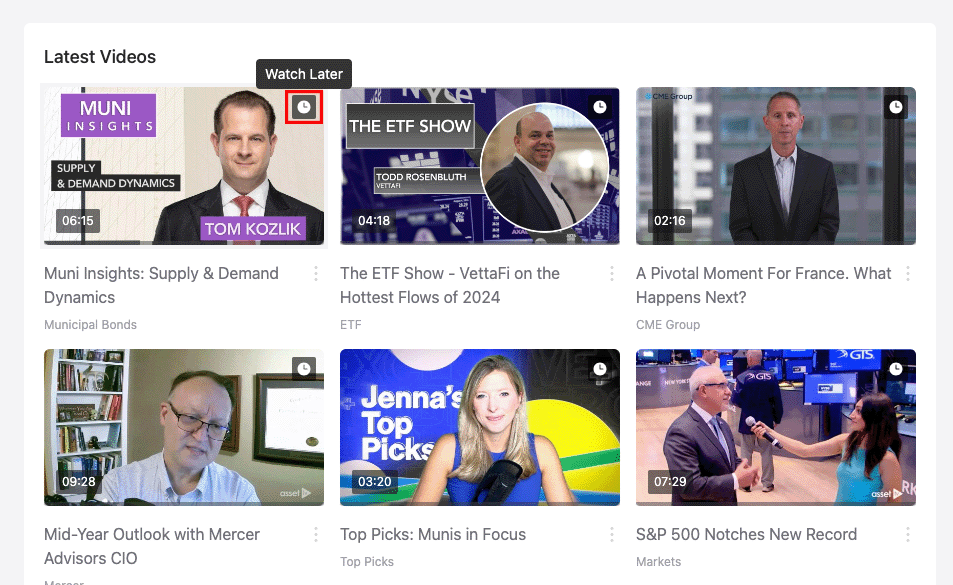The height and width of the screenshot is (585, 953).
Task: Play the S&P 500 Notches New Record video
Action: [776, 428]
